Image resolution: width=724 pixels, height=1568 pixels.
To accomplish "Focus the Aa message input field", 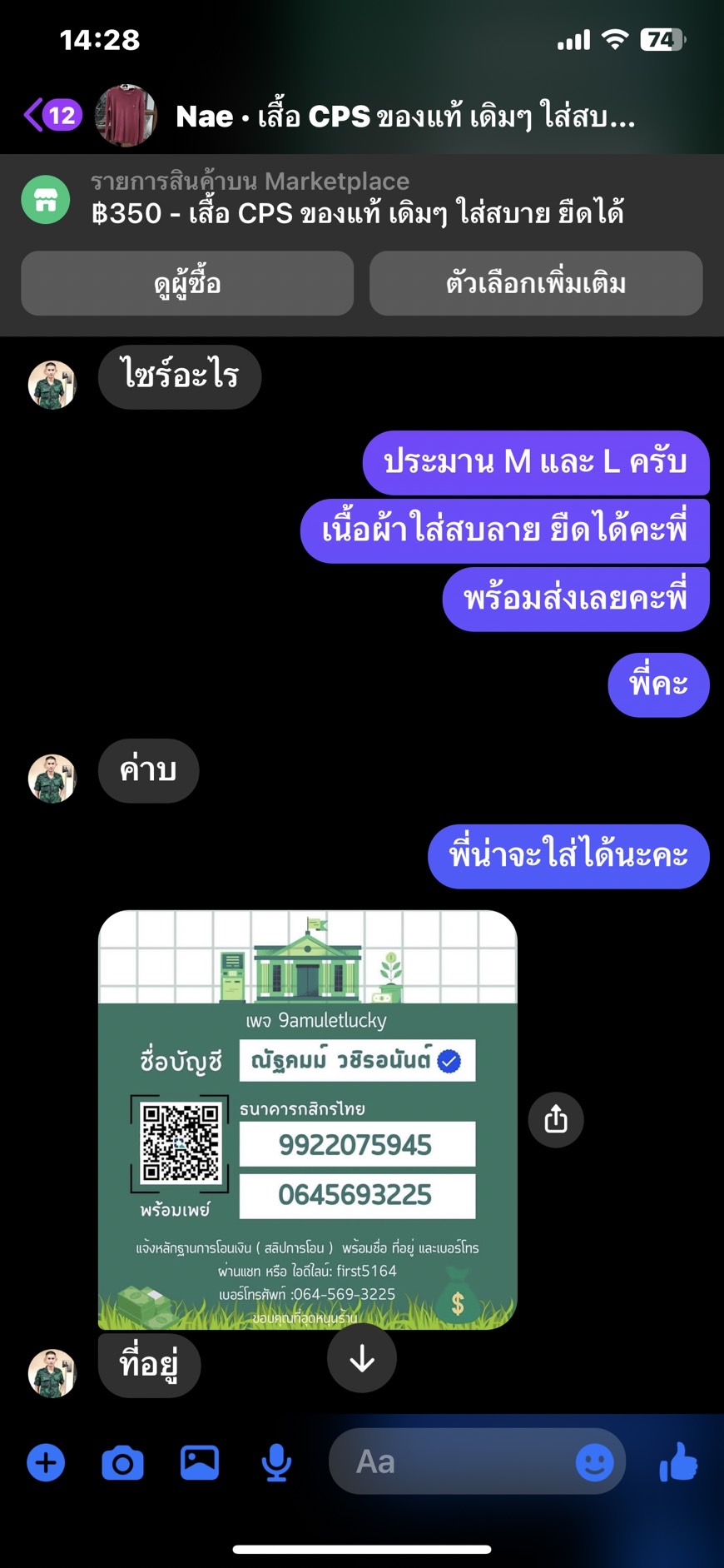I will click(449, 1462).
